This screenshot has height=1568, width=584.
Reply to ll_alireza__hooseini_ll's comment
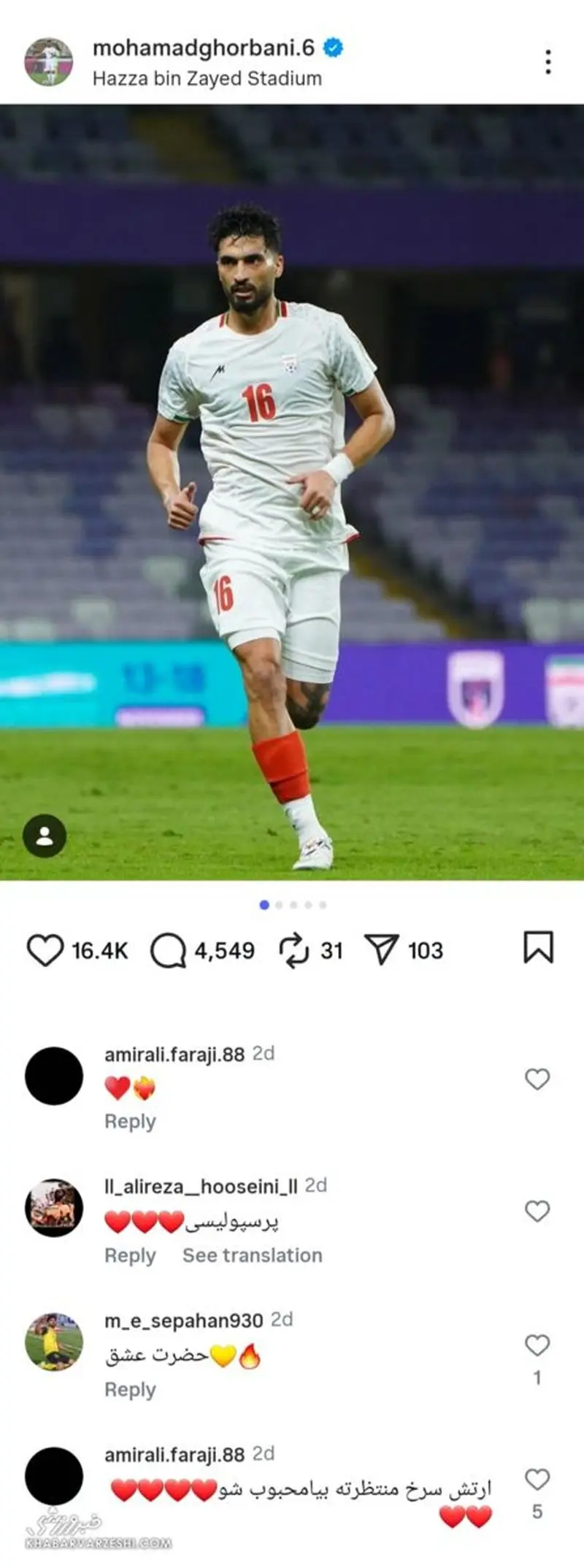pyautogui.click(x=130, y=1255)
